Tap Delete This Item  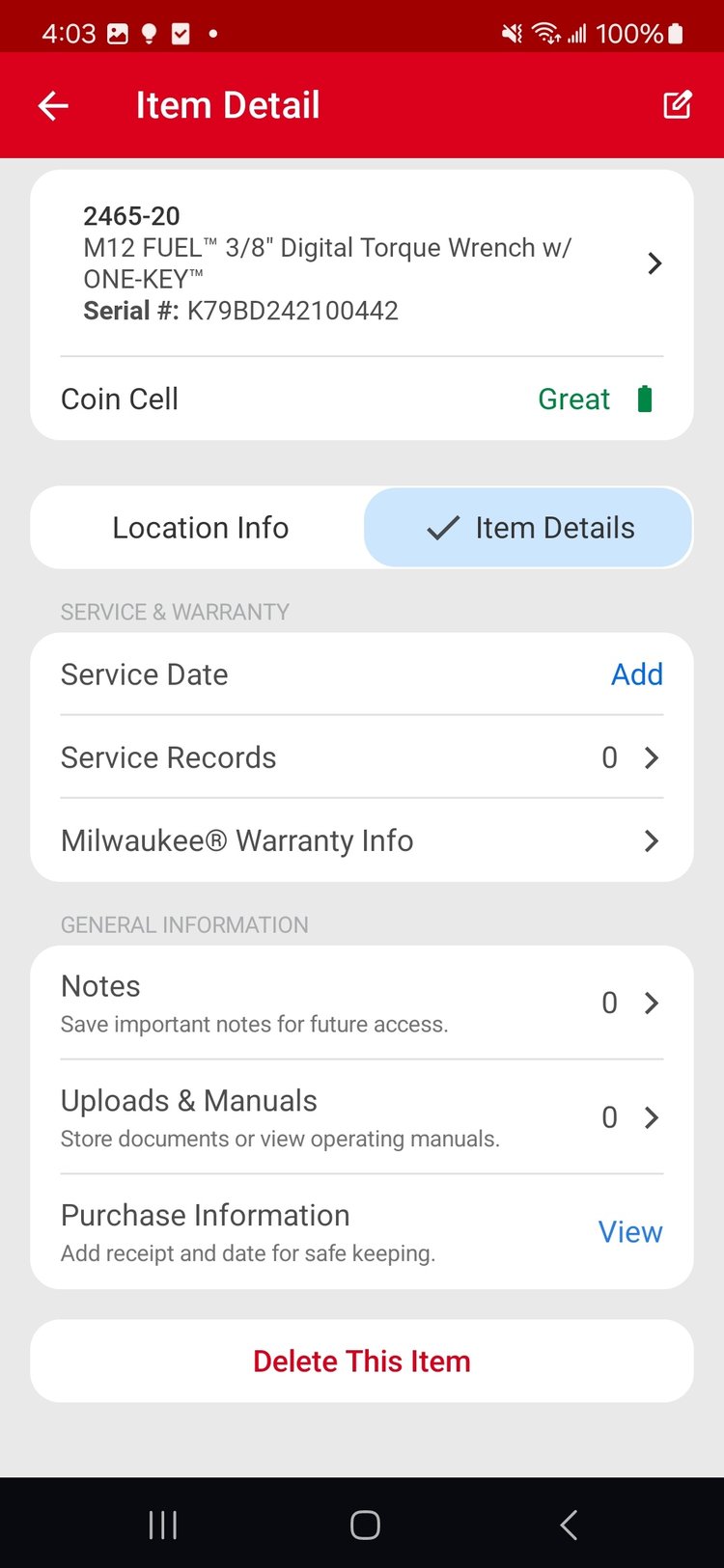(362, 1361)
